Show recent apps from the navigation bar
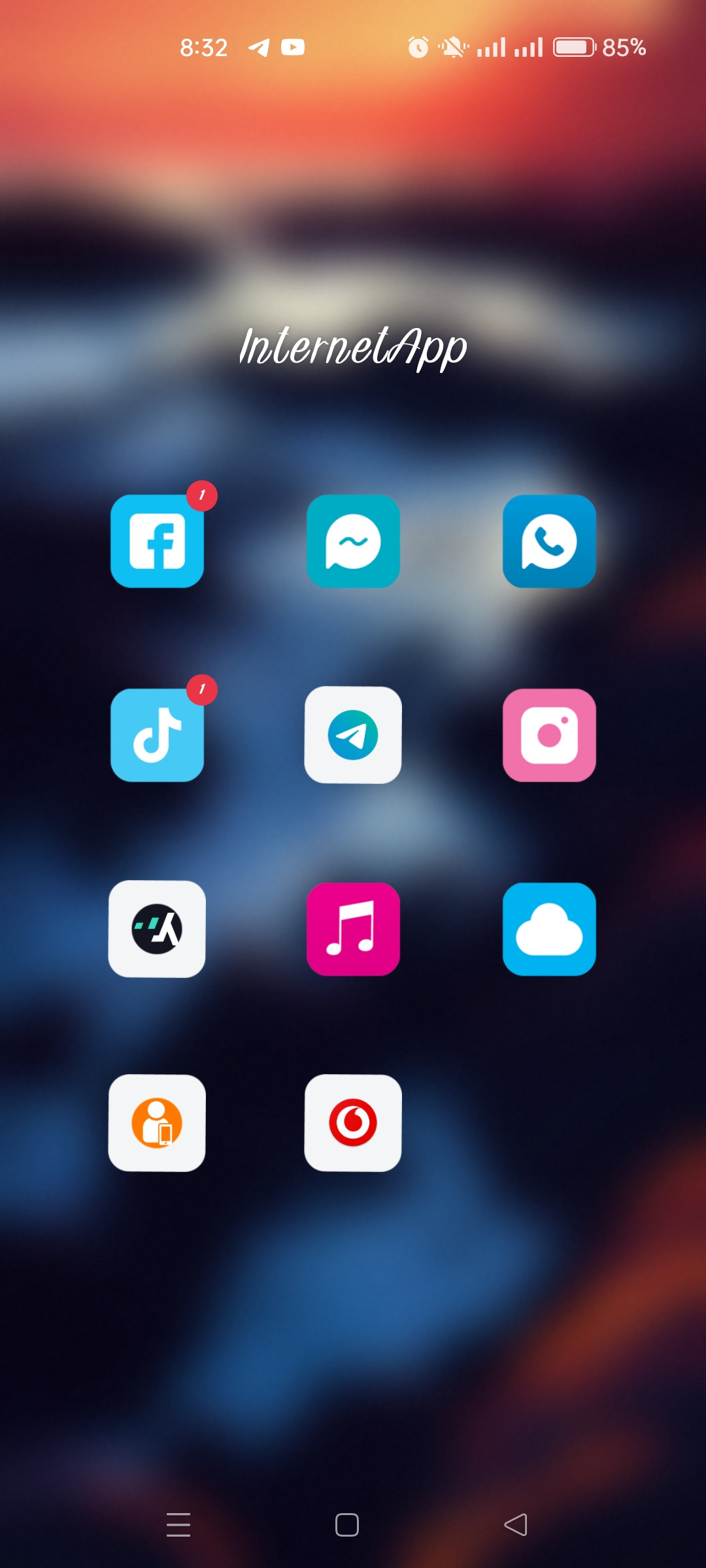 coord(178,1525)
